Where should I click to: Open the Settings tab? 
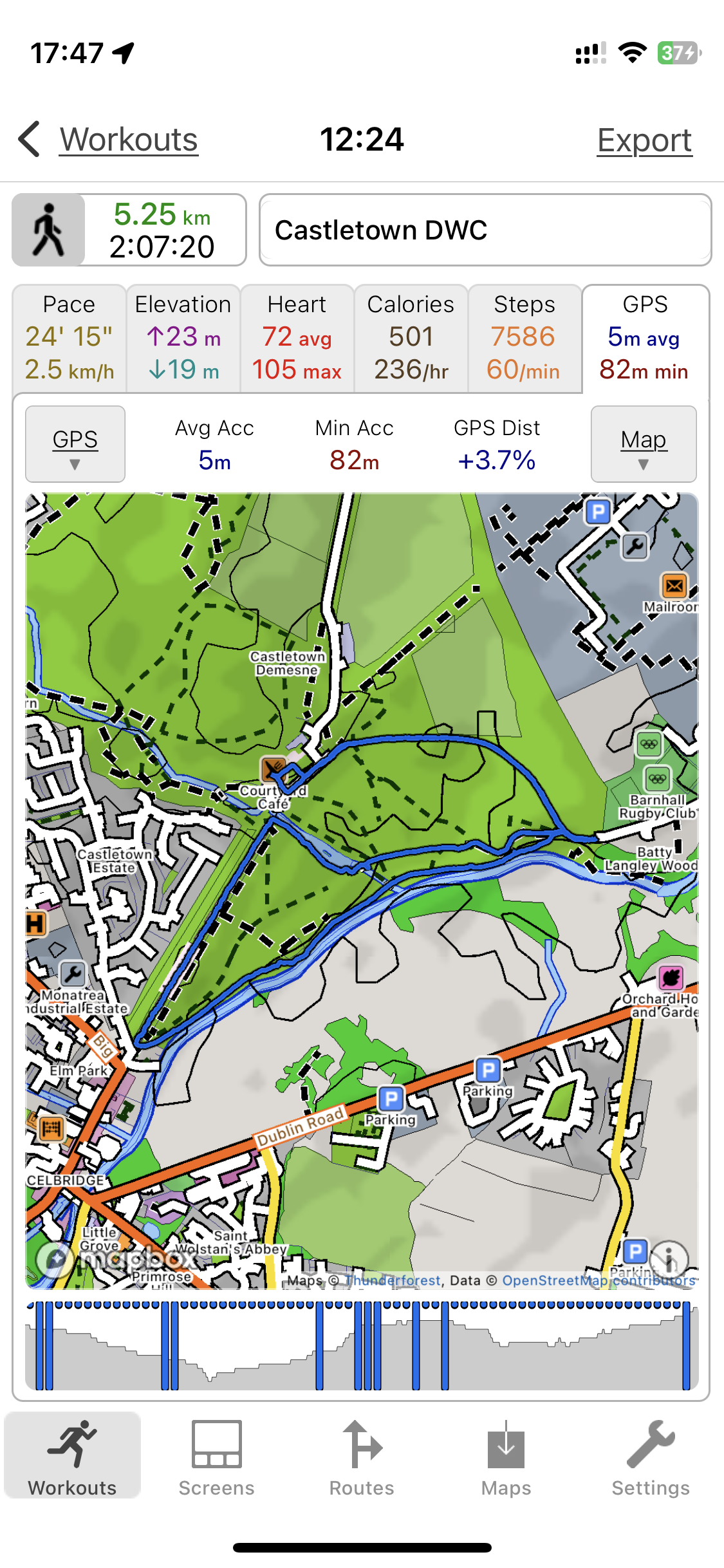pos(651,1459)
